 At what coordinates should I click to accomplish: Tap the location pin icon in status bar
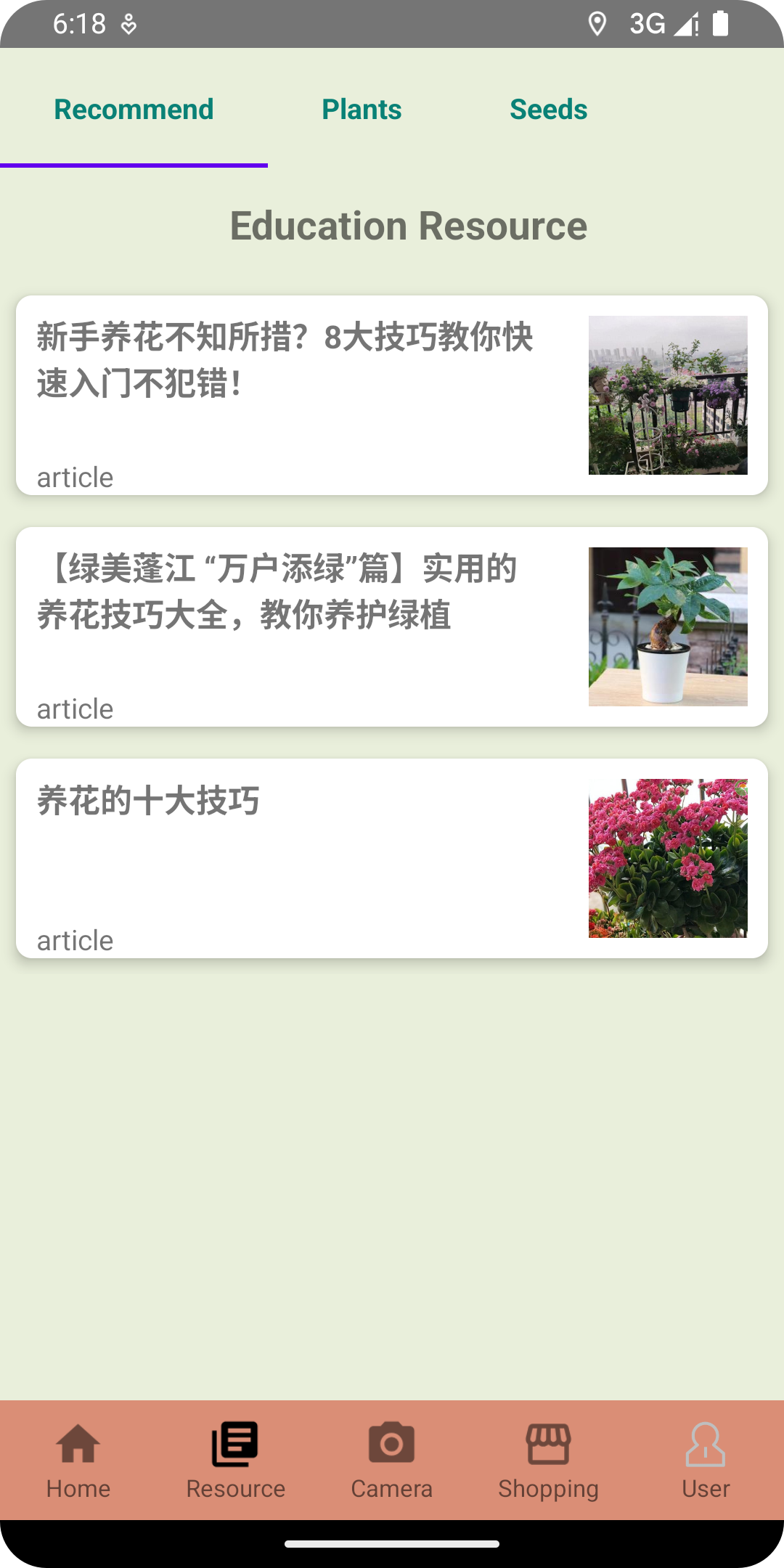tap(597, 25)
